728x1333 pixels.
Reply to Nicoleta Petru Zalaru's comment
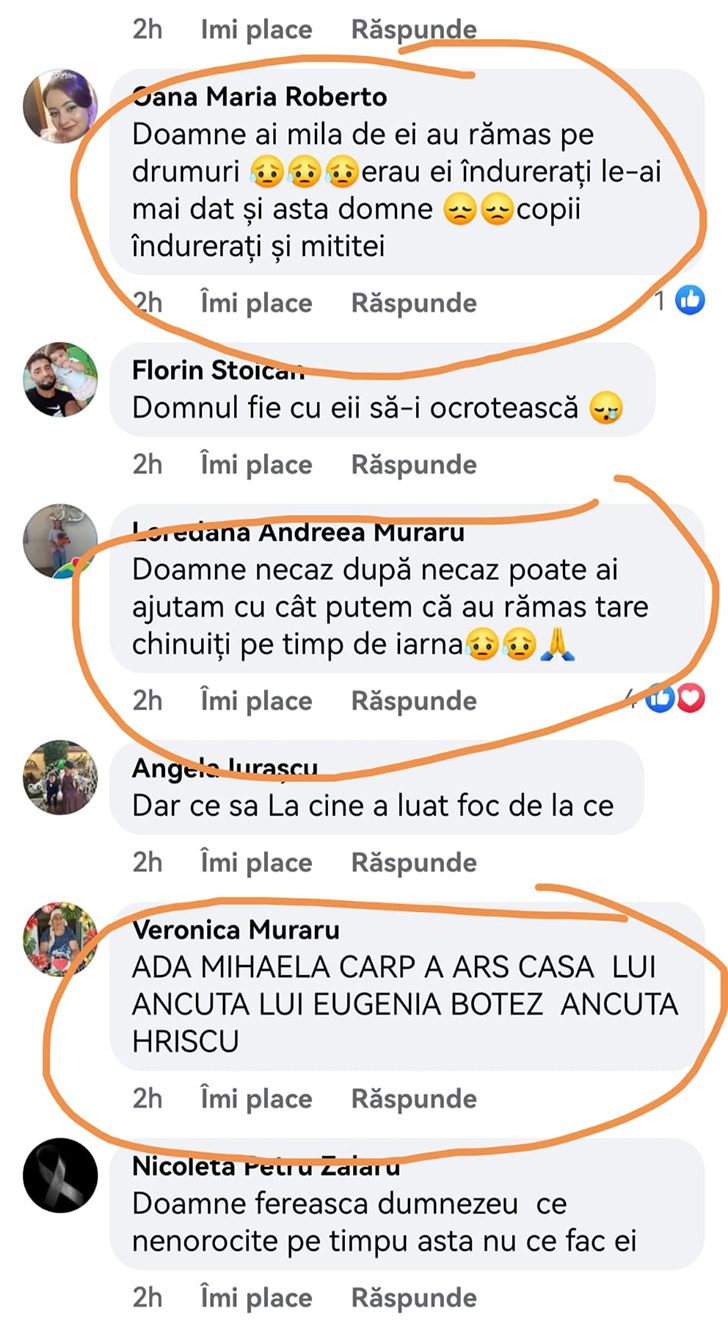413,1297
